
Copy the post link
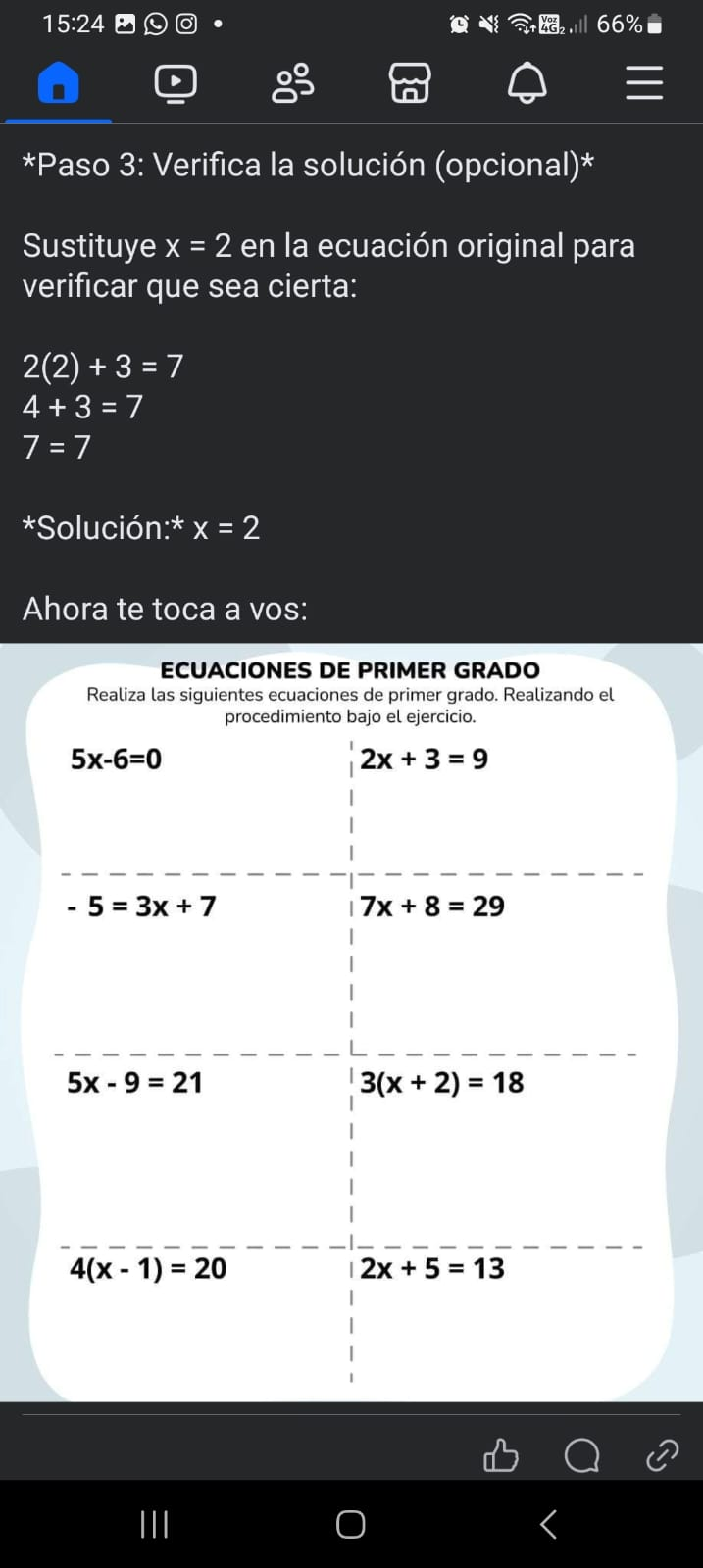(662, 1455)
